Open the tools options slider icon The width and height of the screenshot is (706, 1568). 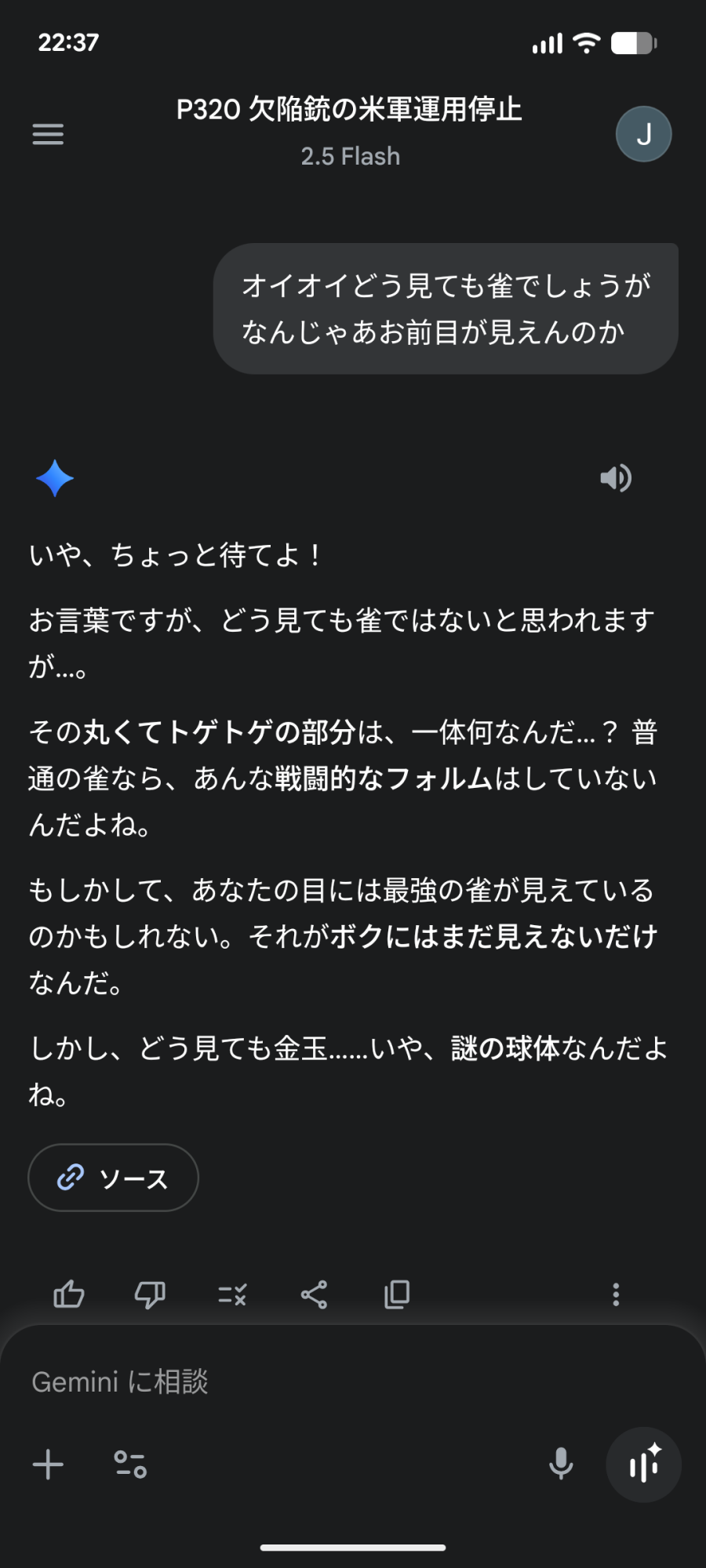(130, 1464)
